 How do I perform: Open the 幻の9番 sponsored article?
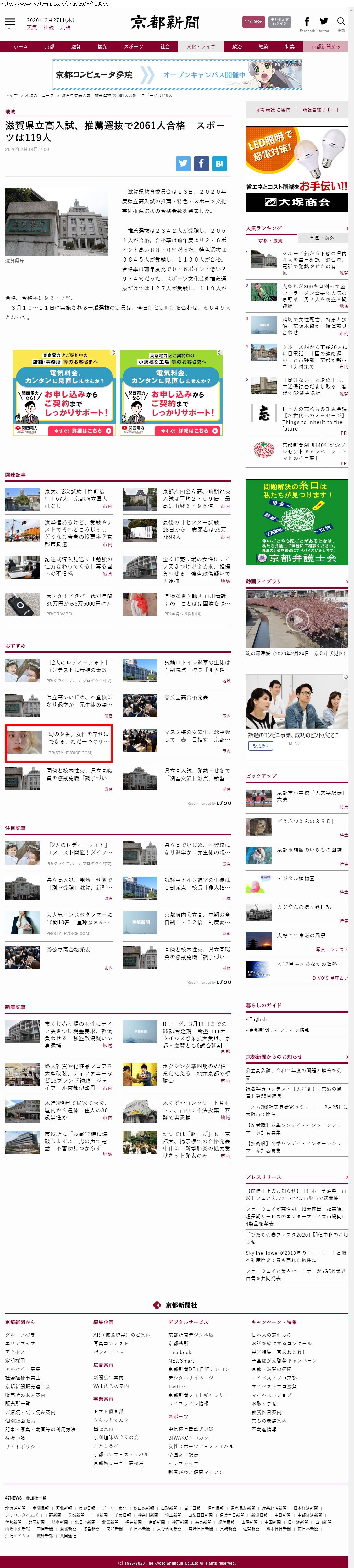pyautogui.click(x=78, y=738)
